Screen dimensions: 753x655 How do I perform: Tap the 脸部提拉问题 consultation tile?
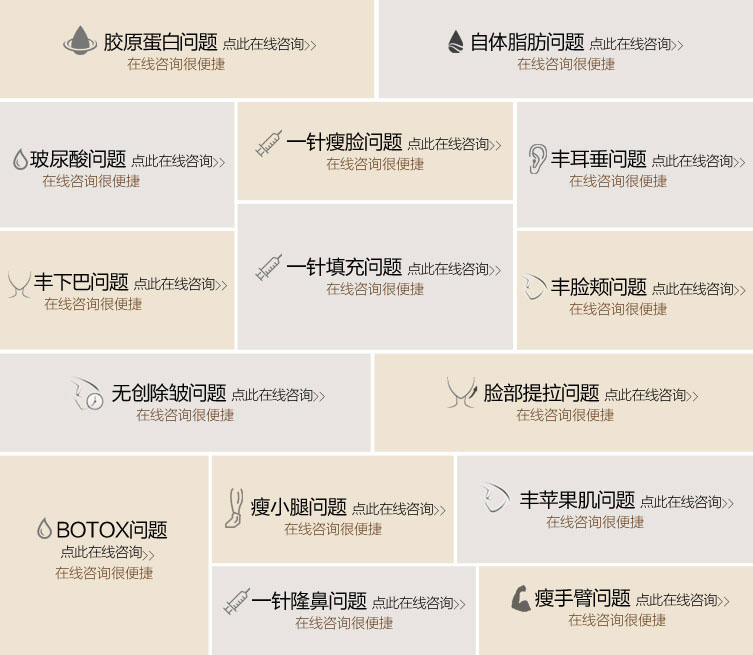tap(564, 400)
